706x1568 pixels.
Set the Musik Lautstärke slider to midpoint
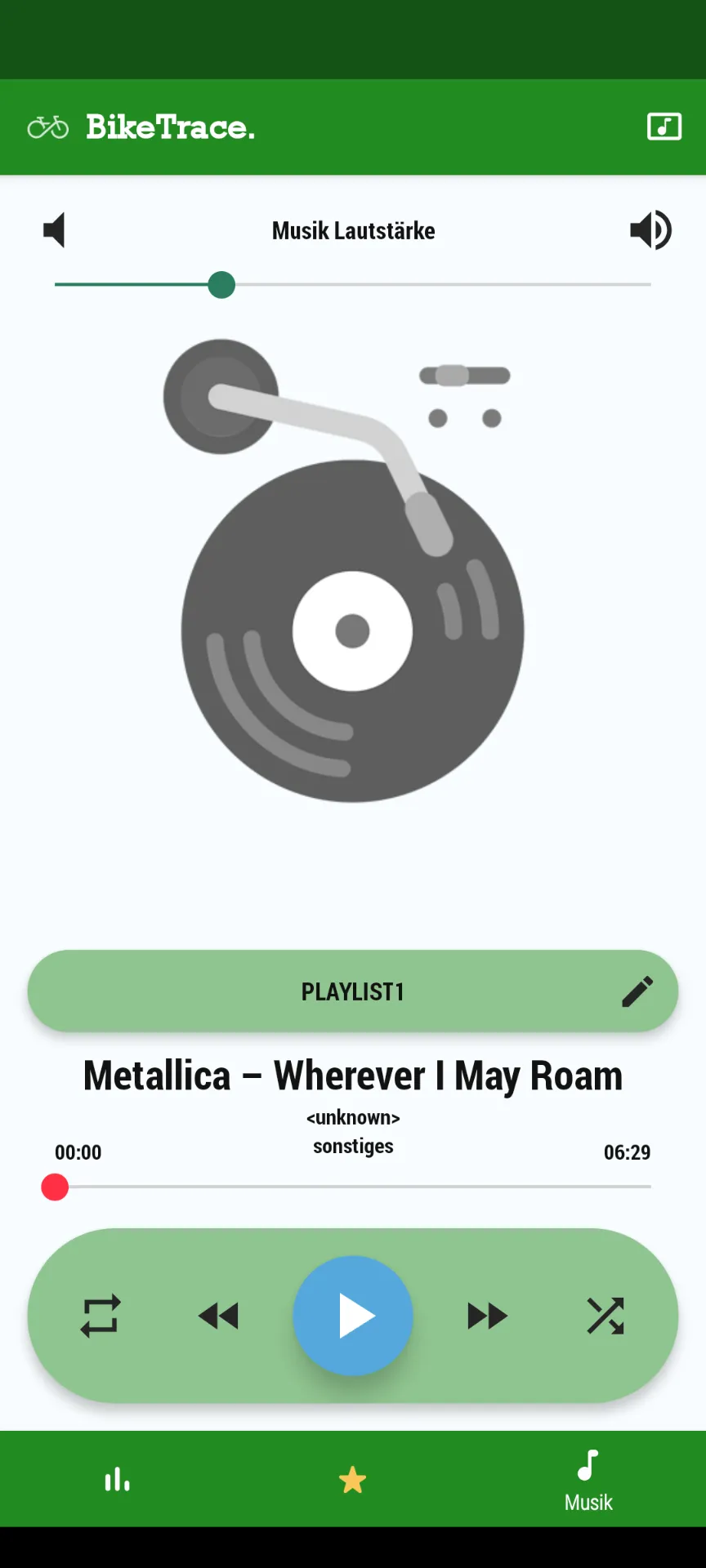click(x=353, y=284)
